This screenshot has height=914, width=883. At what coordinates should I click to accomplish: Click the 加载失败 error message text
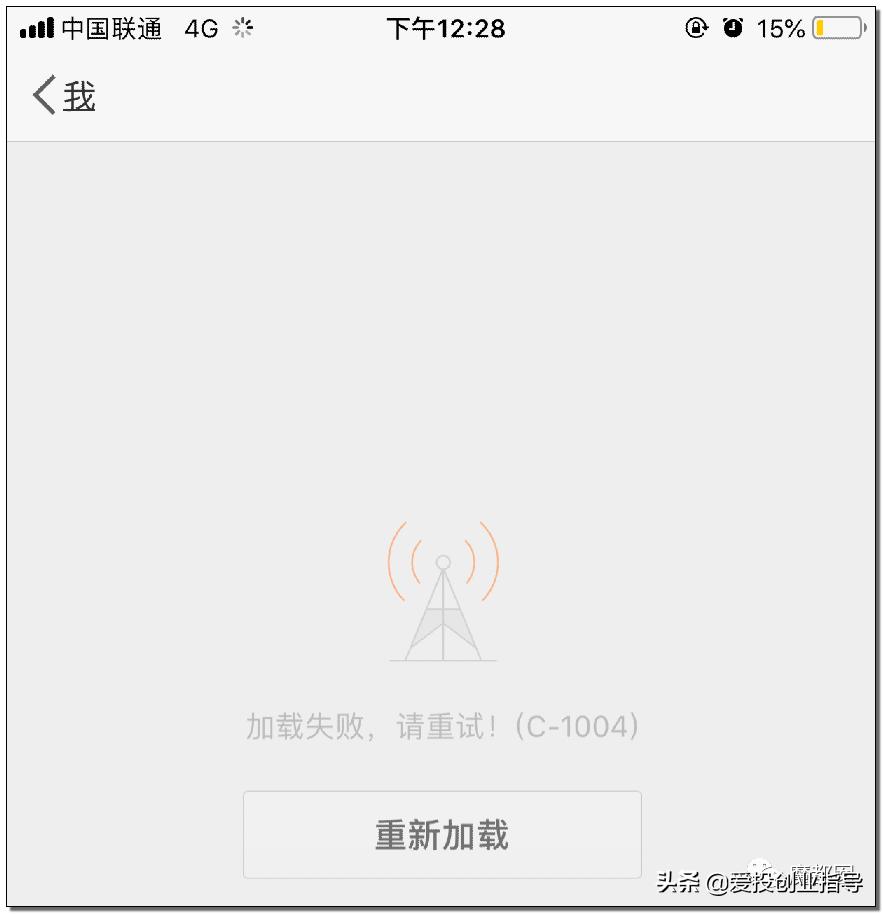[443, 726]
